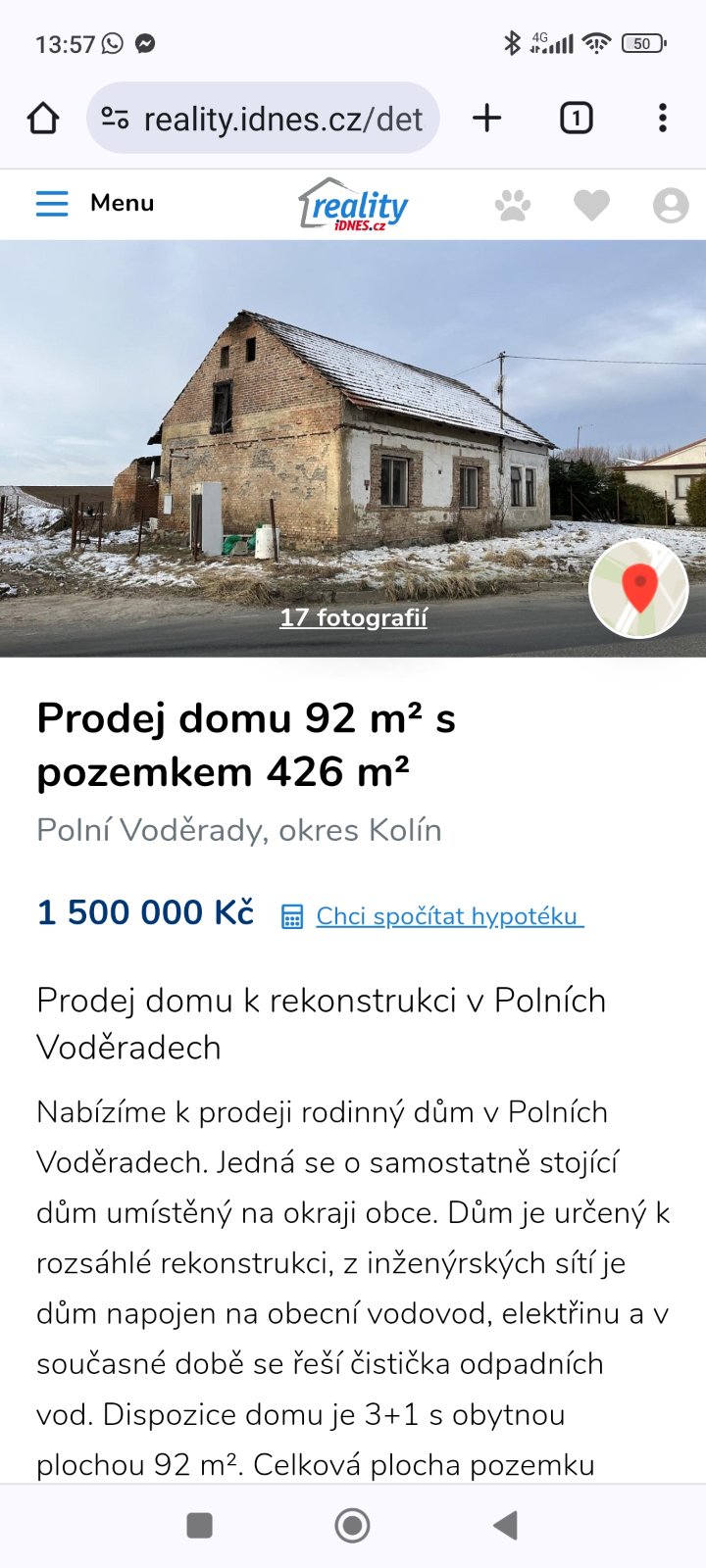Open the browser home page
The height and width of the screenshot is (1568, 706).
click(43, 119)
